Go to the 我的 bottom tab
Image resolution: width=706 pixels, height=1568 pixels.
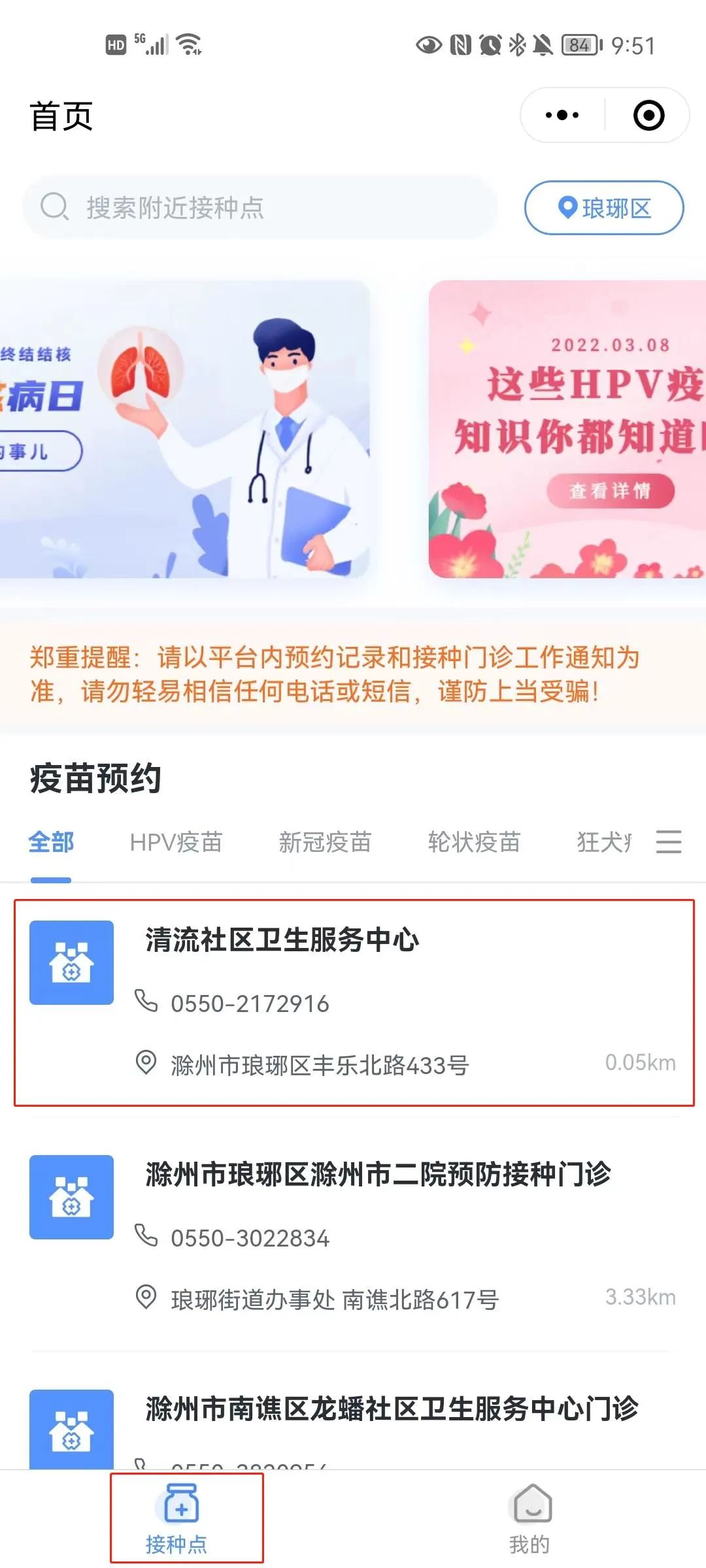tap(529, 1520)
